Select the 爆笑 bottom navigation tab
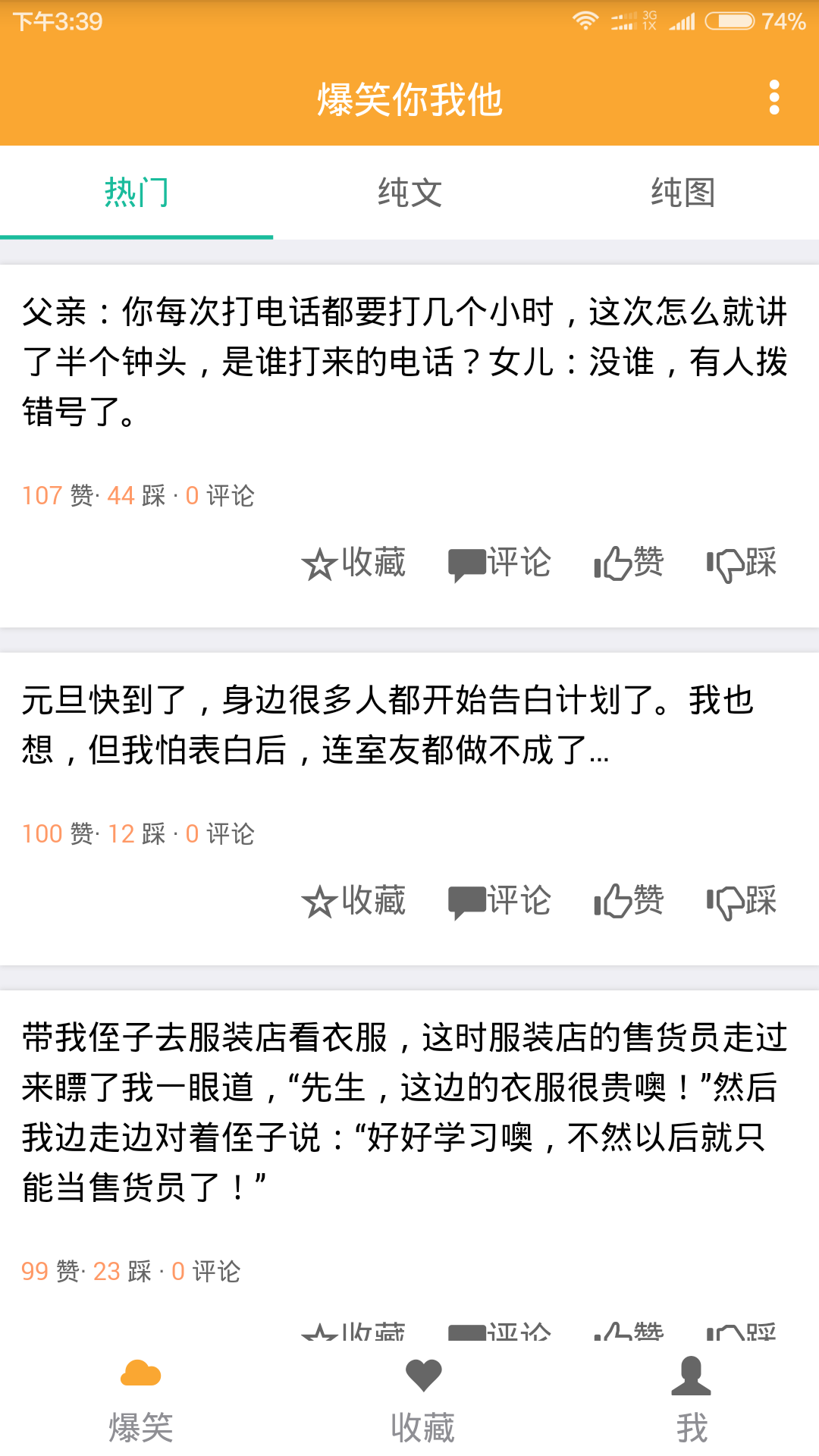Screen dimensions: 819x1456 click(141, 1401)
